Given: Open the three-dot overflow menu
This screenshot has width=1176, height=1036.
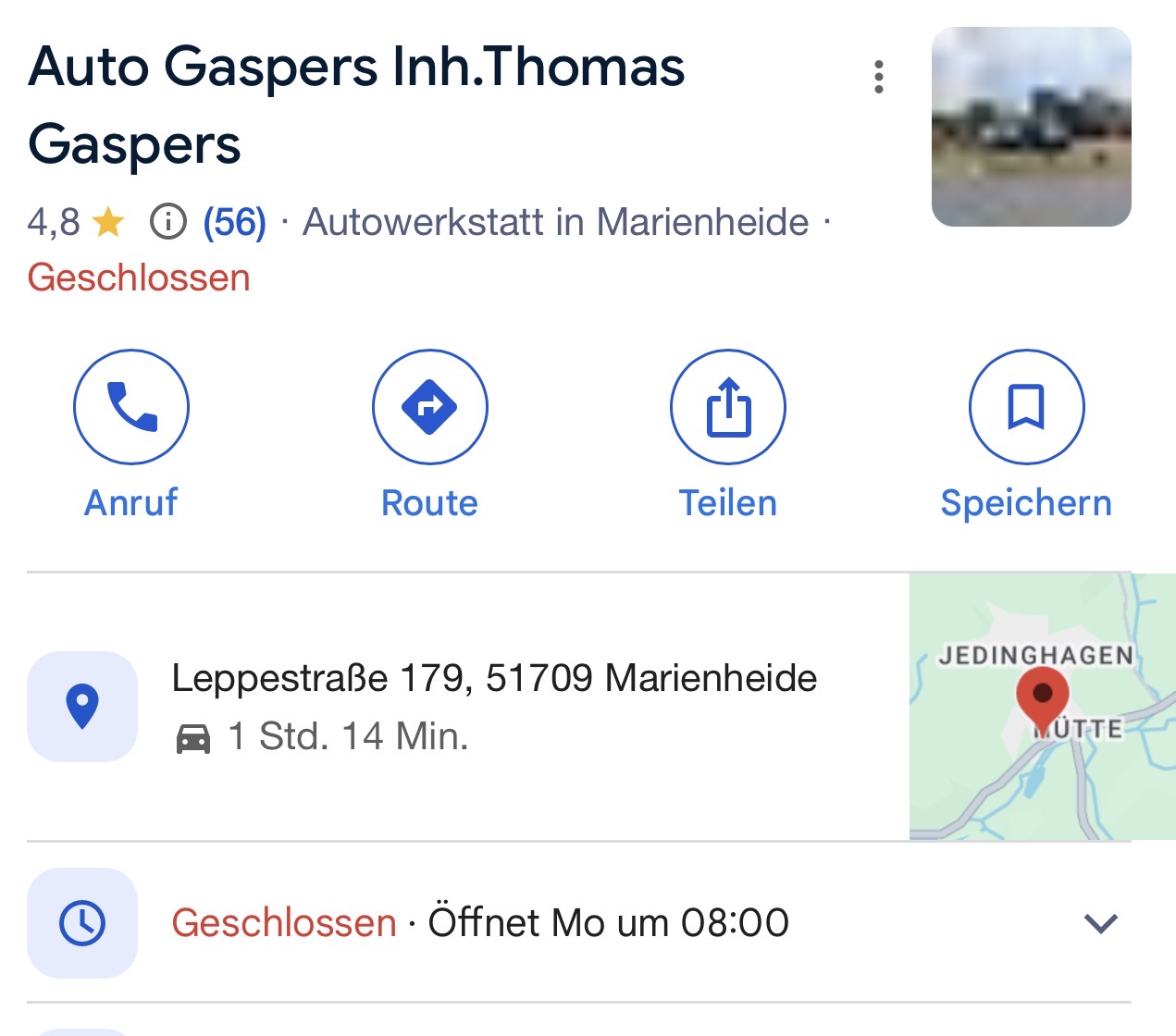Looking at the screenshot, I should click(878, 77).
